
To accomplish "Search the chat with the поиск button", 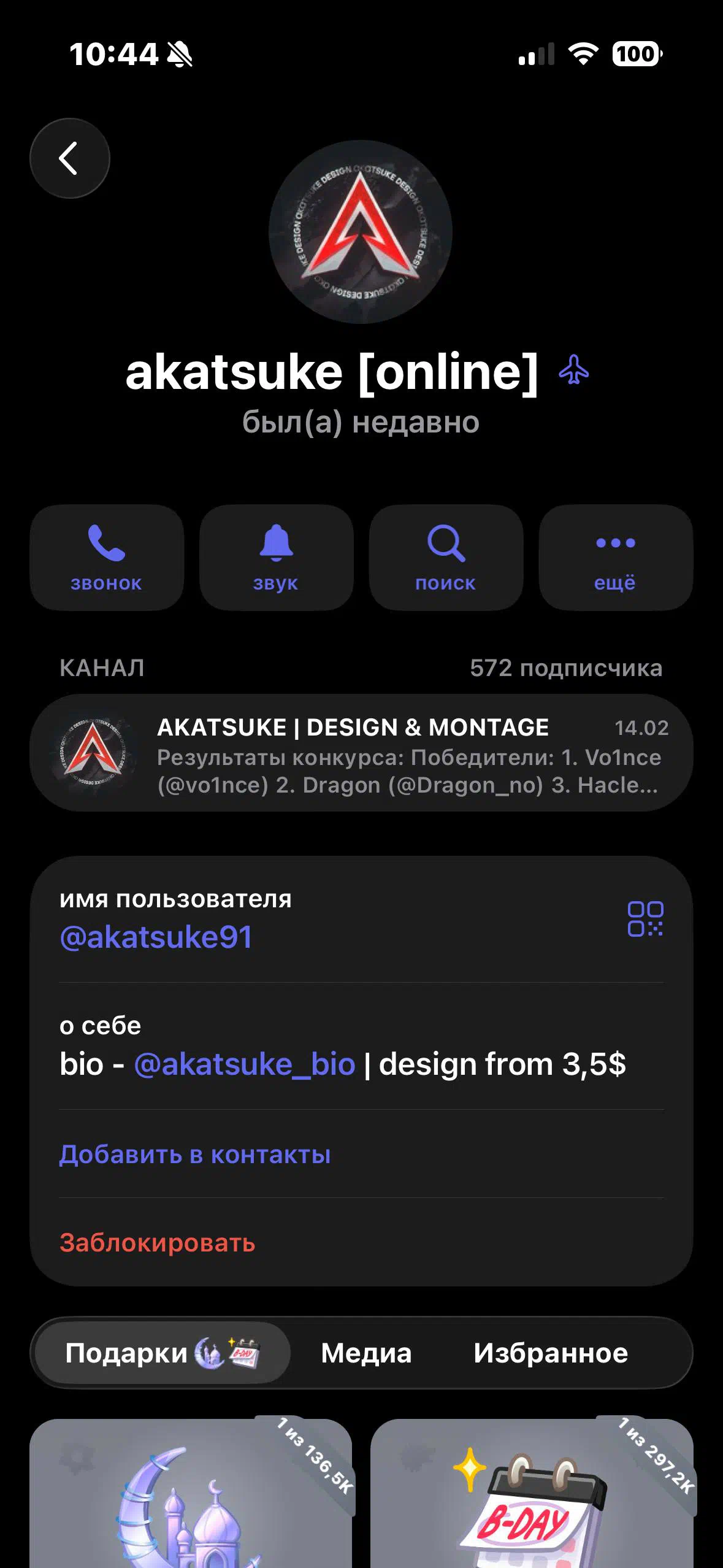I will (446, 557).
